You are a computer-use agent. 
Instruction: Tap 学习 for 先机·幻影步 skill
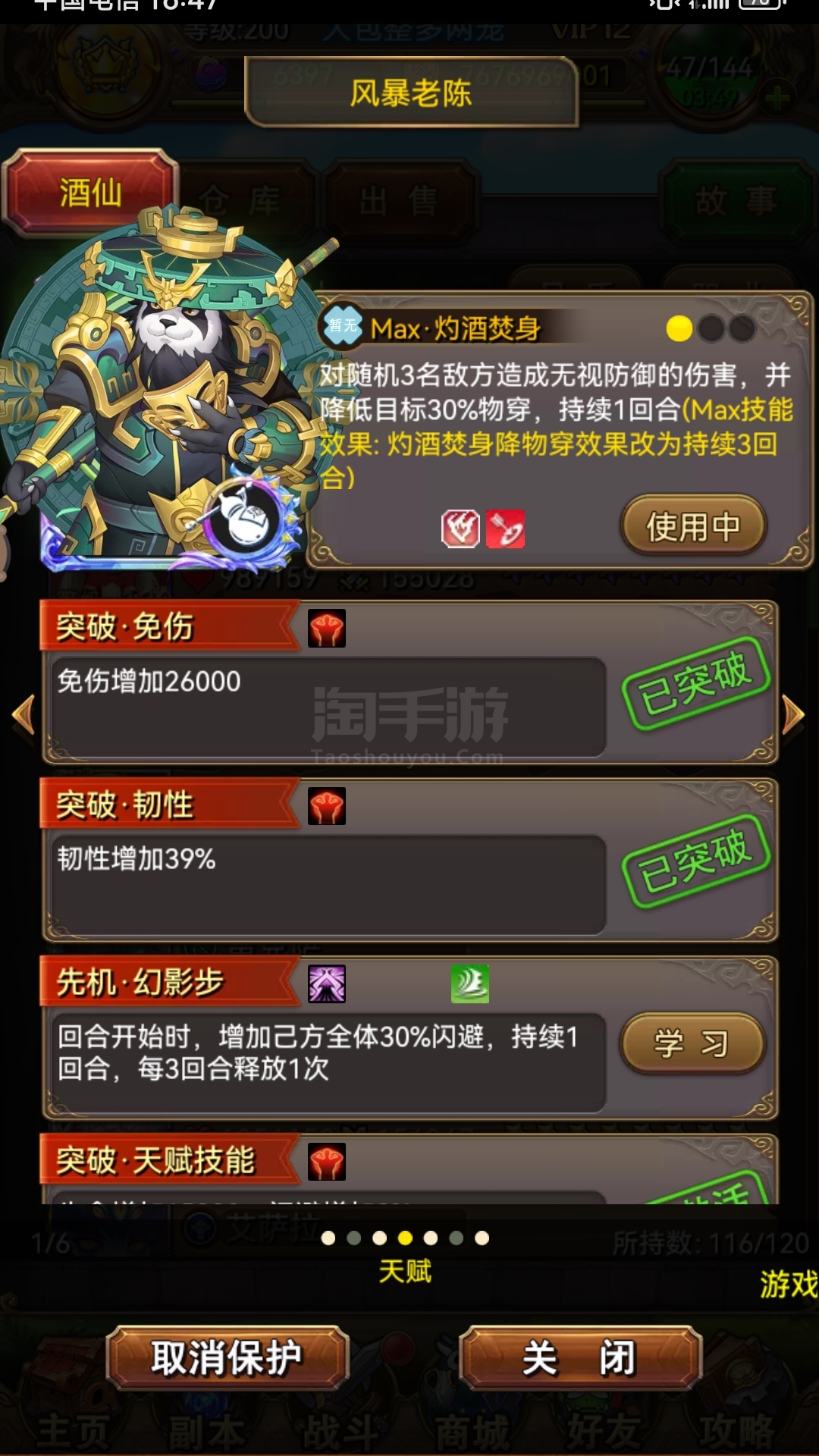pos(692,1043)
